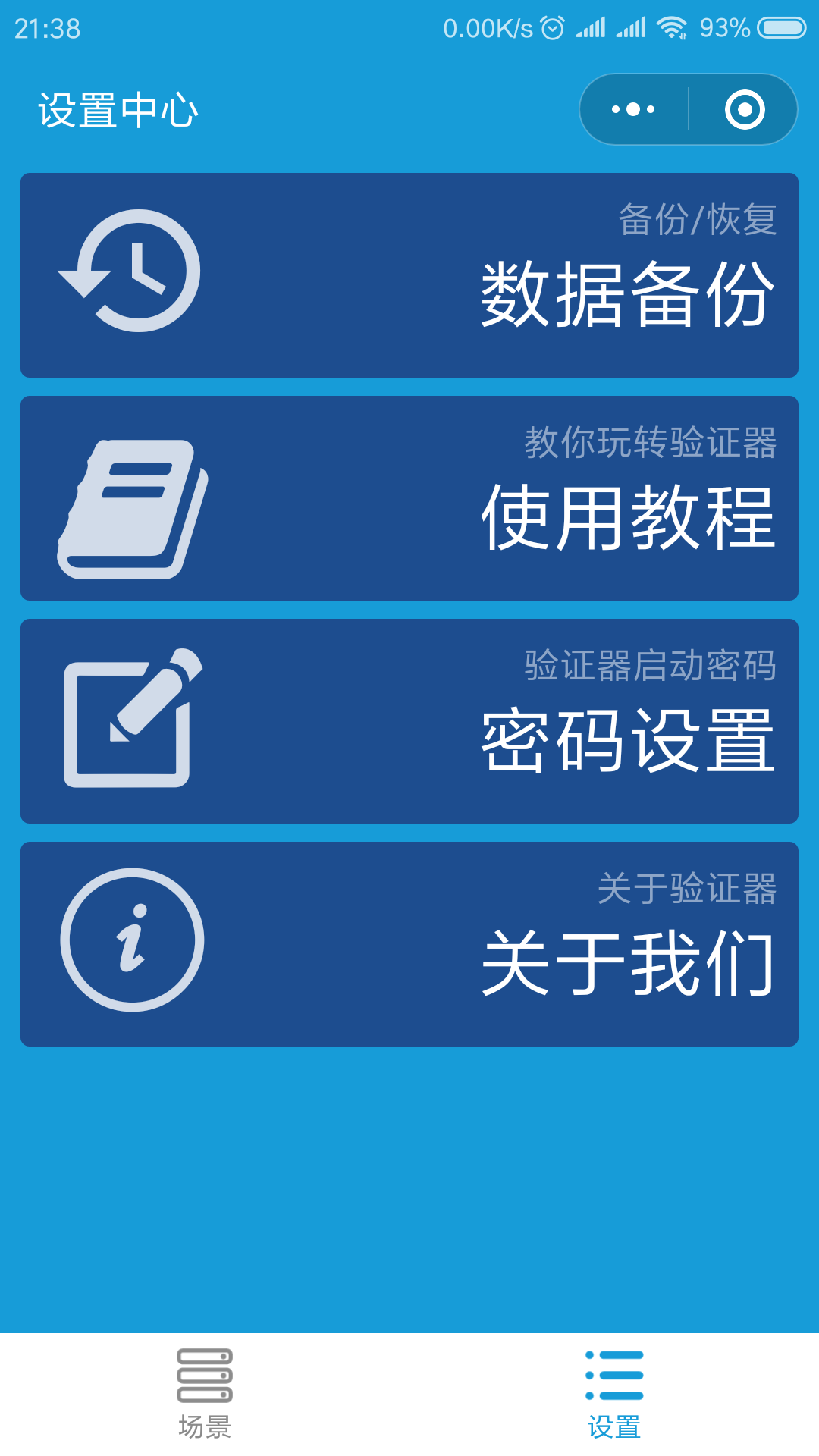Open the 关于我们 card

click(x=409, y=944)
